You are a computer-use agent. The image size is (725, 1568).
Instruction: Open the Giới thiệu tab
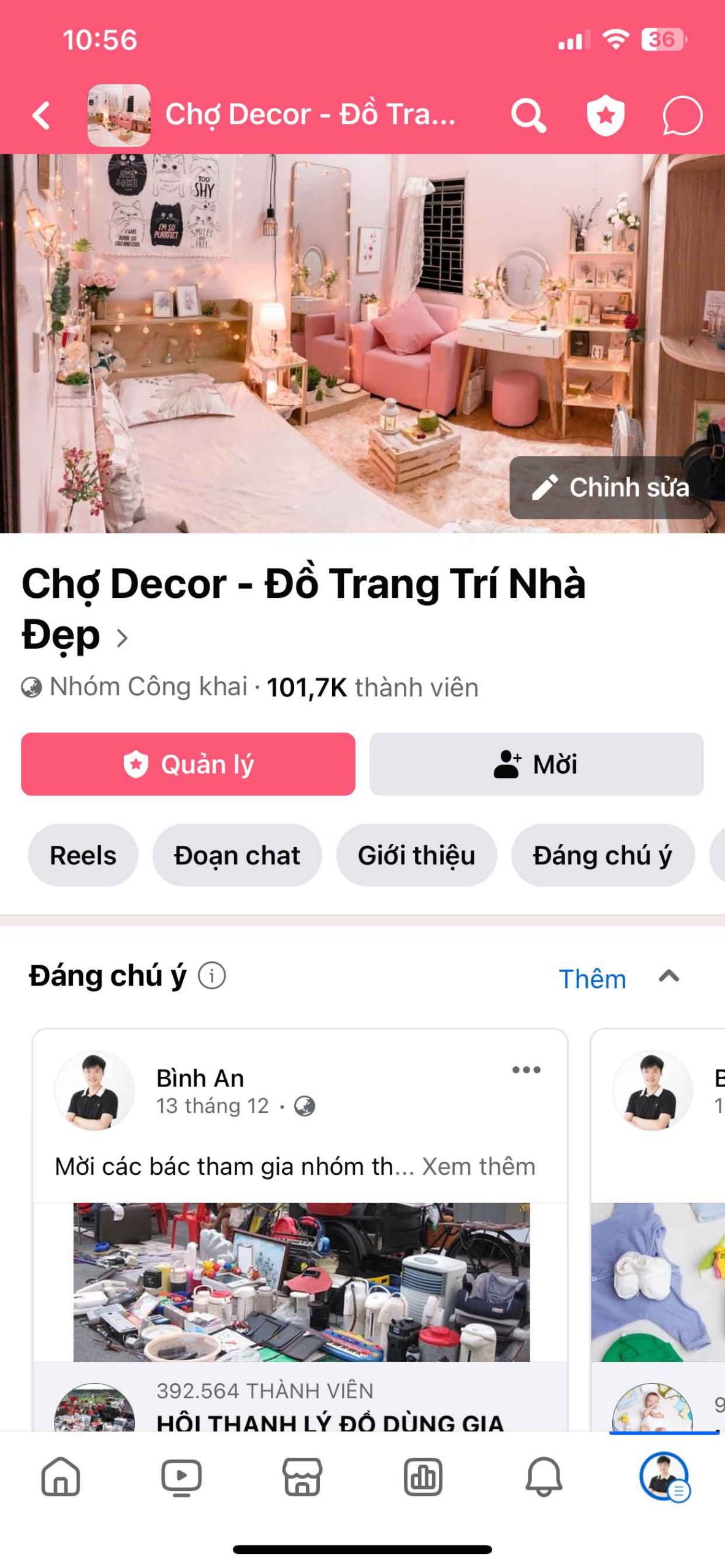coord(416,856)
